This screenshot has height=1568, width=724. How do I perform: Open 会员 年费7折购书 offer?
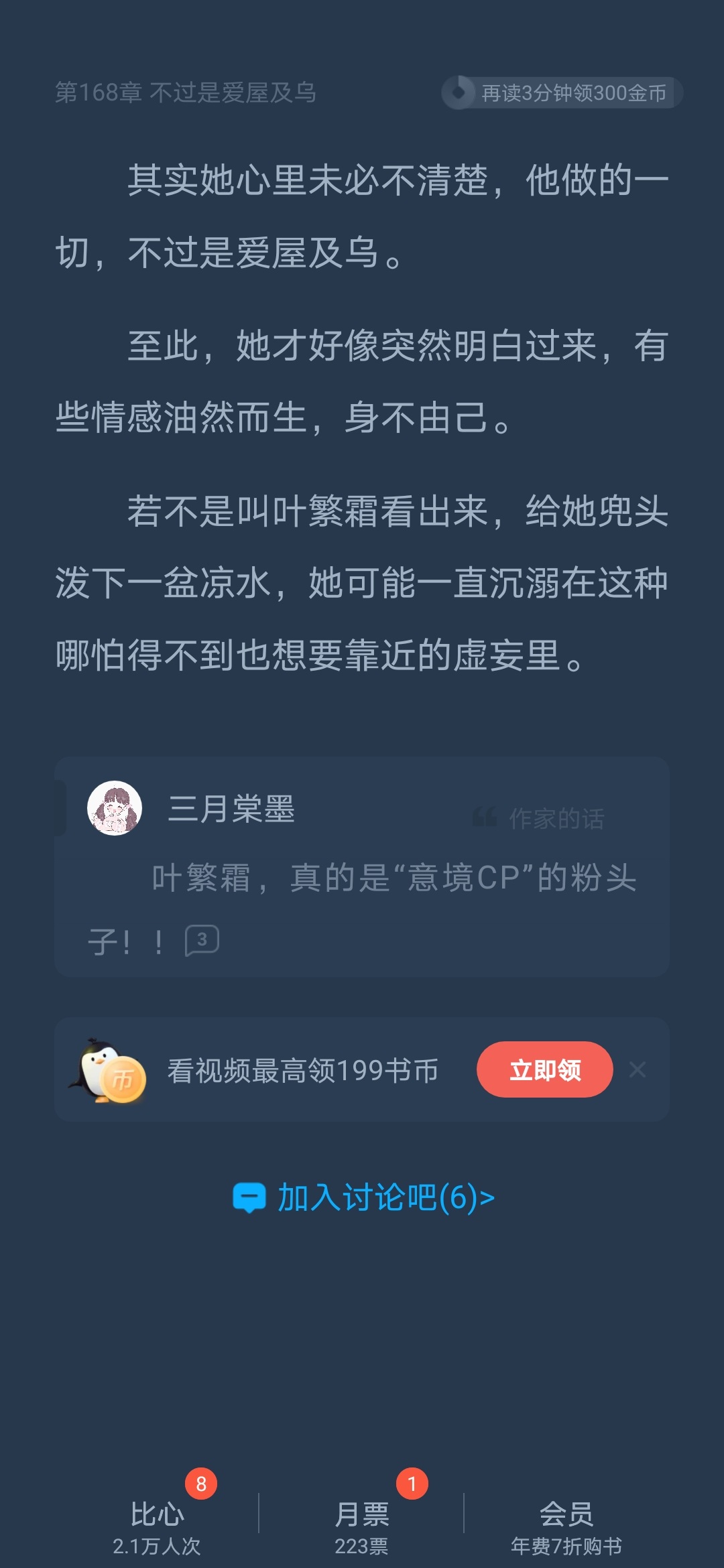click(566, 1525)
